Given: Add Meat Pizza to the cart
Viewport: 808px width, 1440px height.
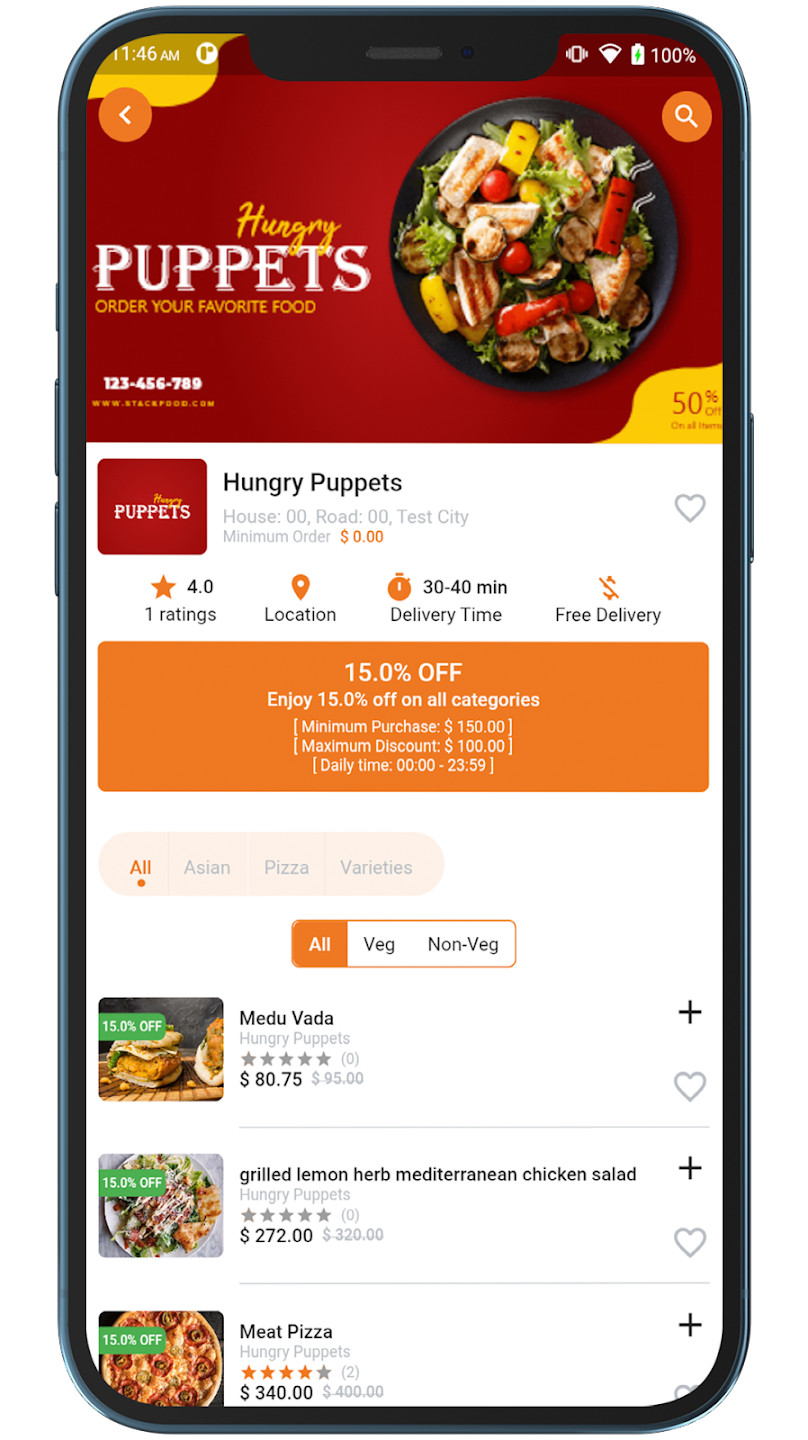Looking at the screenshot, I should tap(689, 1325).
